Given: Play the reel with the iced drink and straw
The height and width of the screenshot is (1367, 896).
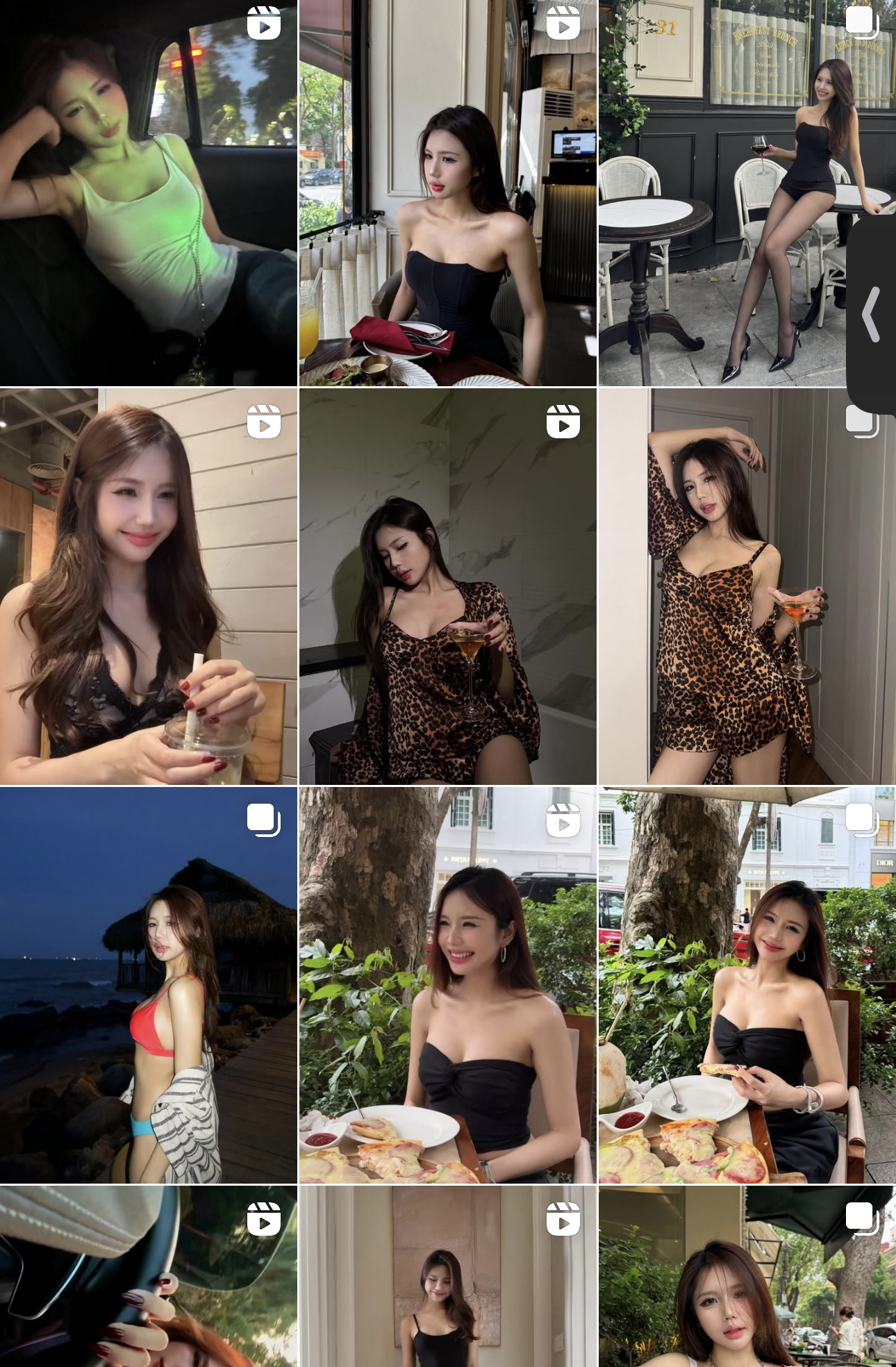Looking at the screenshot, I should point(148,586).
